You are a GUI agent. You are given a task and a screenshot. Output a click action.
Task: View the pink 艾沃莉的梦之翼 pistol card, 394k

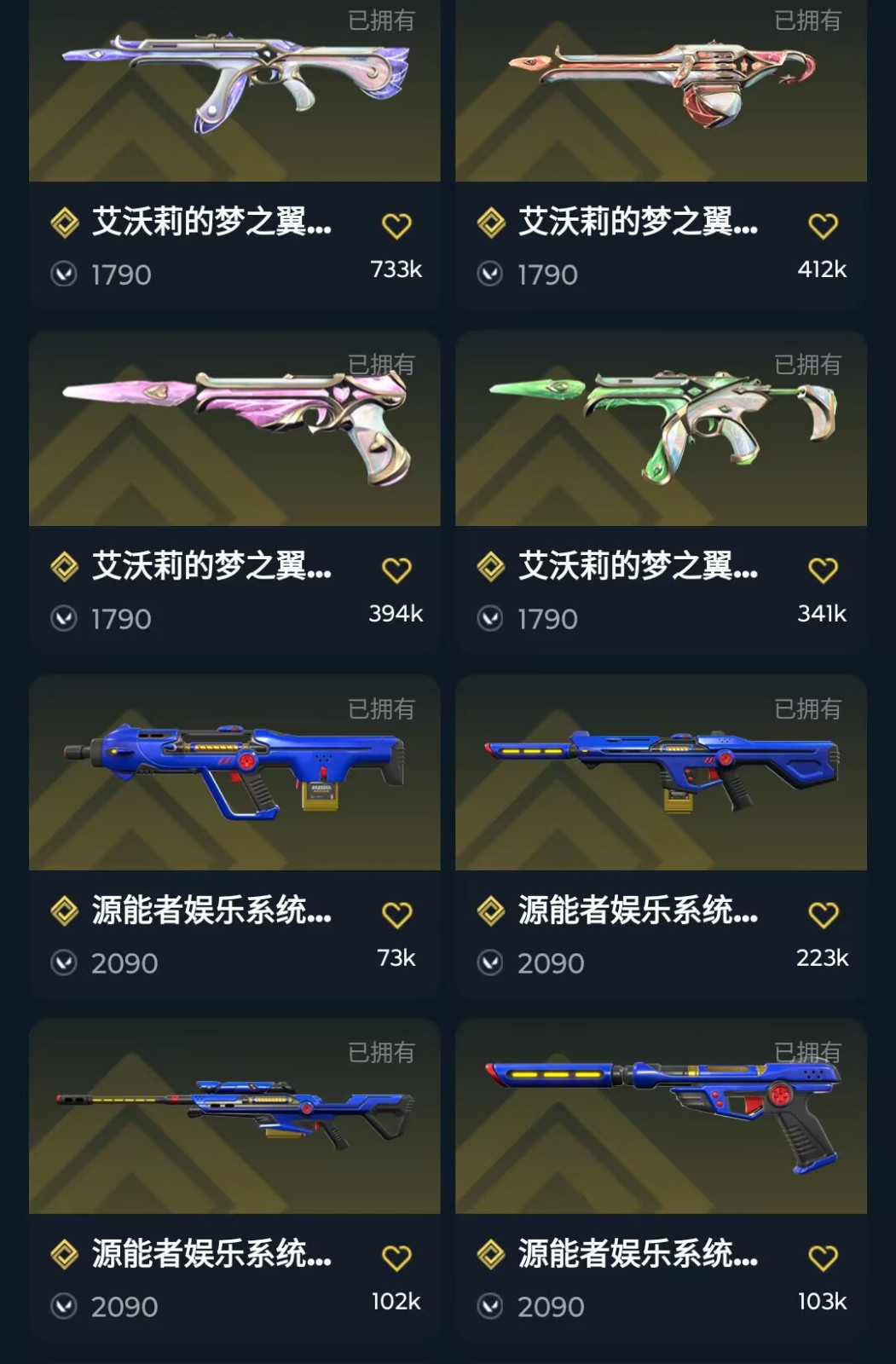tap(234, 431)
